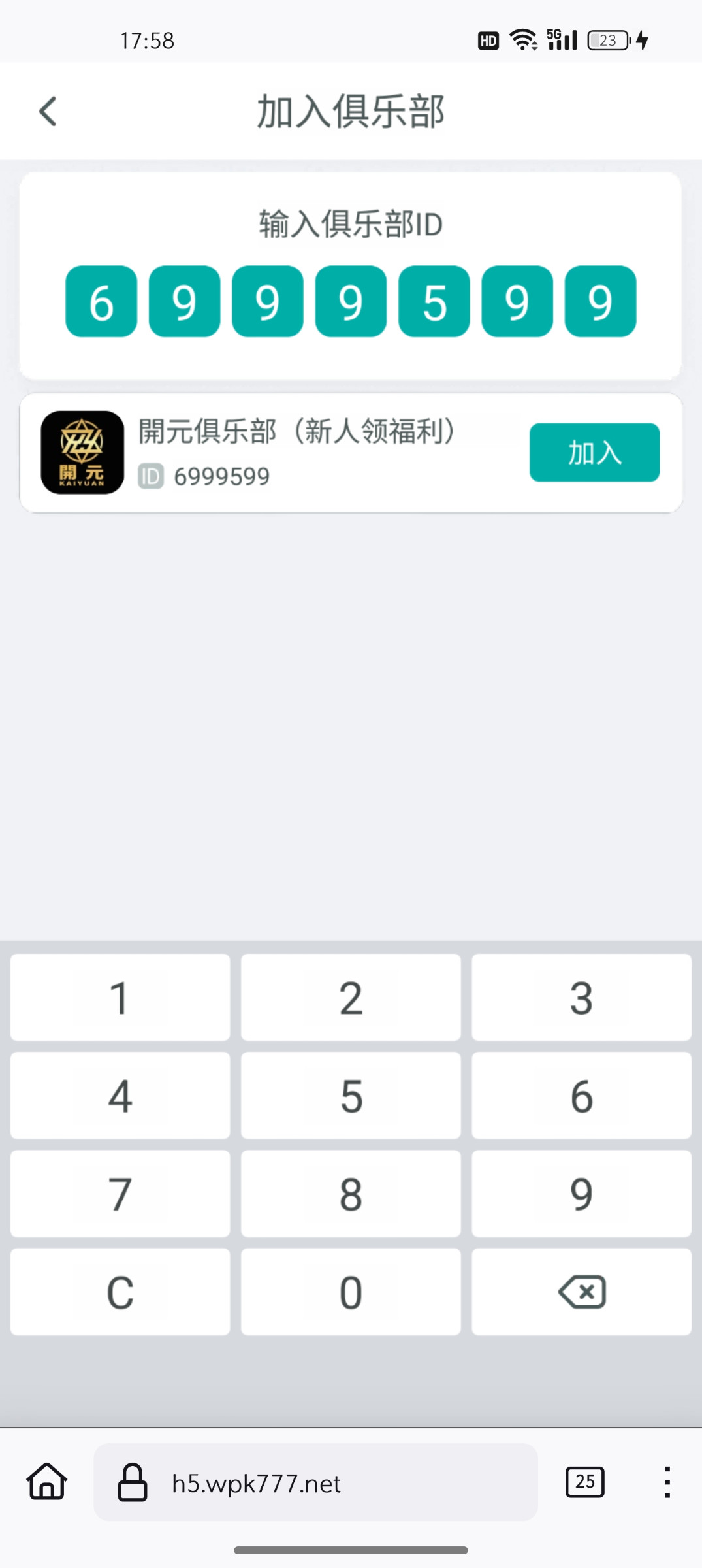Type number 5 using the keypad
Image resolution: width=702 pixels, height=1568 pixels.
coord(351,1096)
